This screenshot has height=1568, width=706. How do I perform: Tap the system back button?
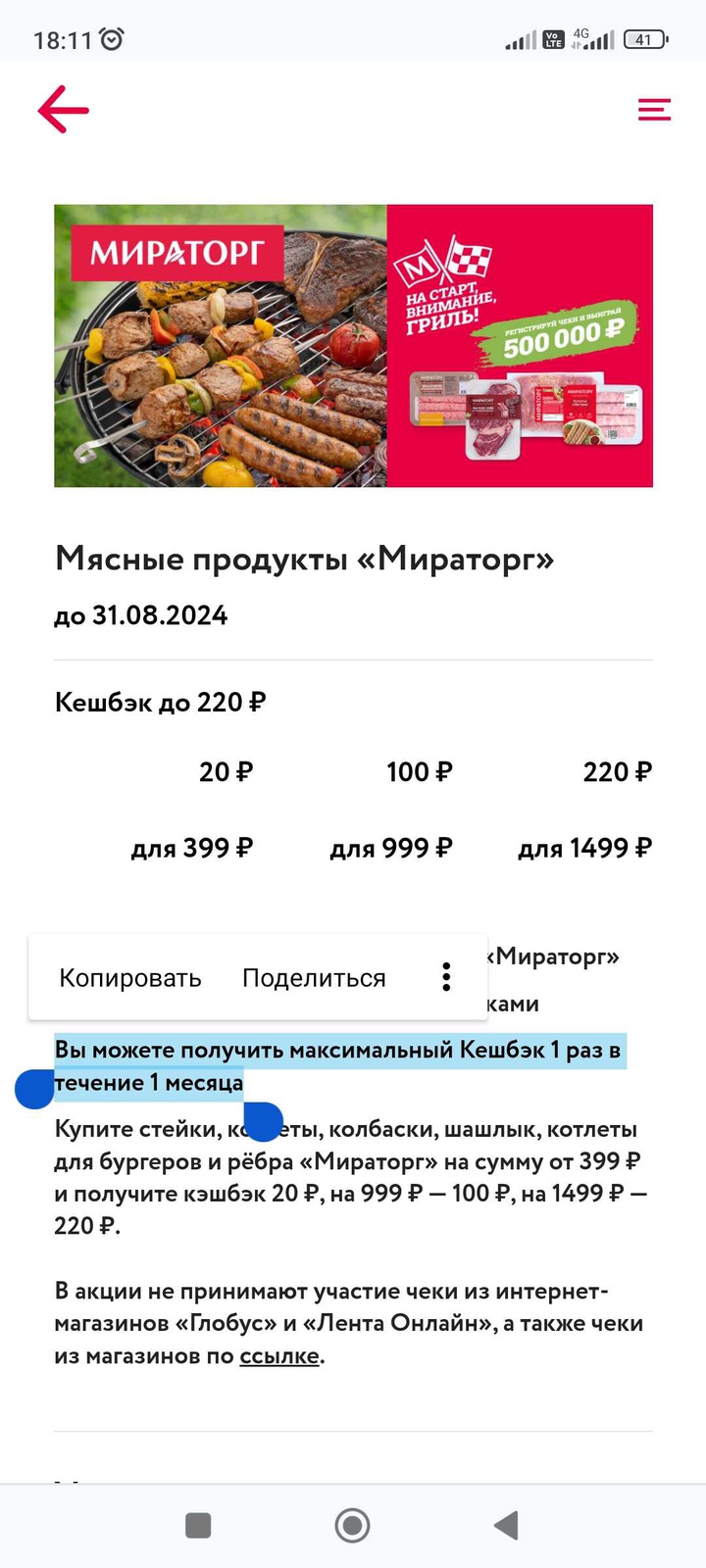[x=506, y=1525]
